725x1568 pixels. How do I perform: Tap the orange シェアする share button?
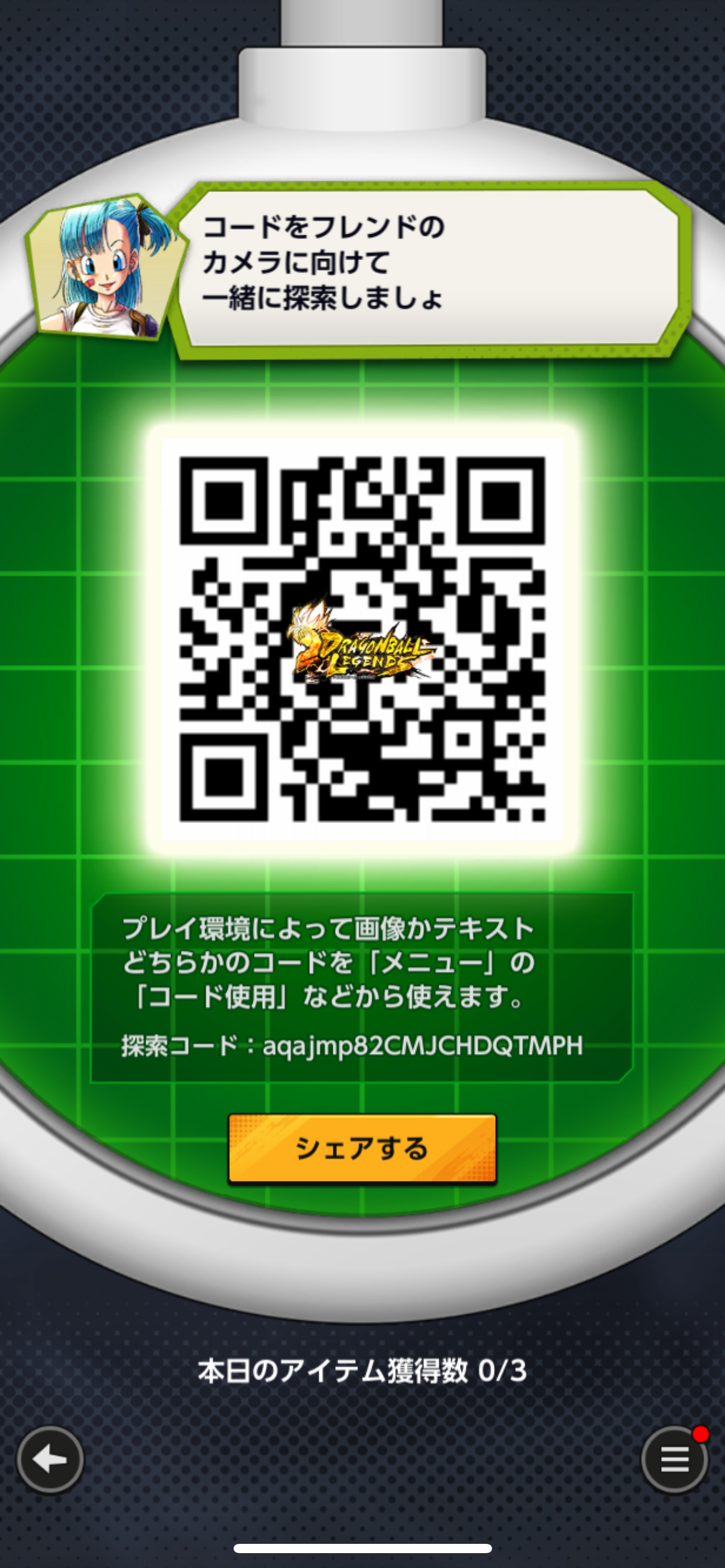click(362, 1149)
